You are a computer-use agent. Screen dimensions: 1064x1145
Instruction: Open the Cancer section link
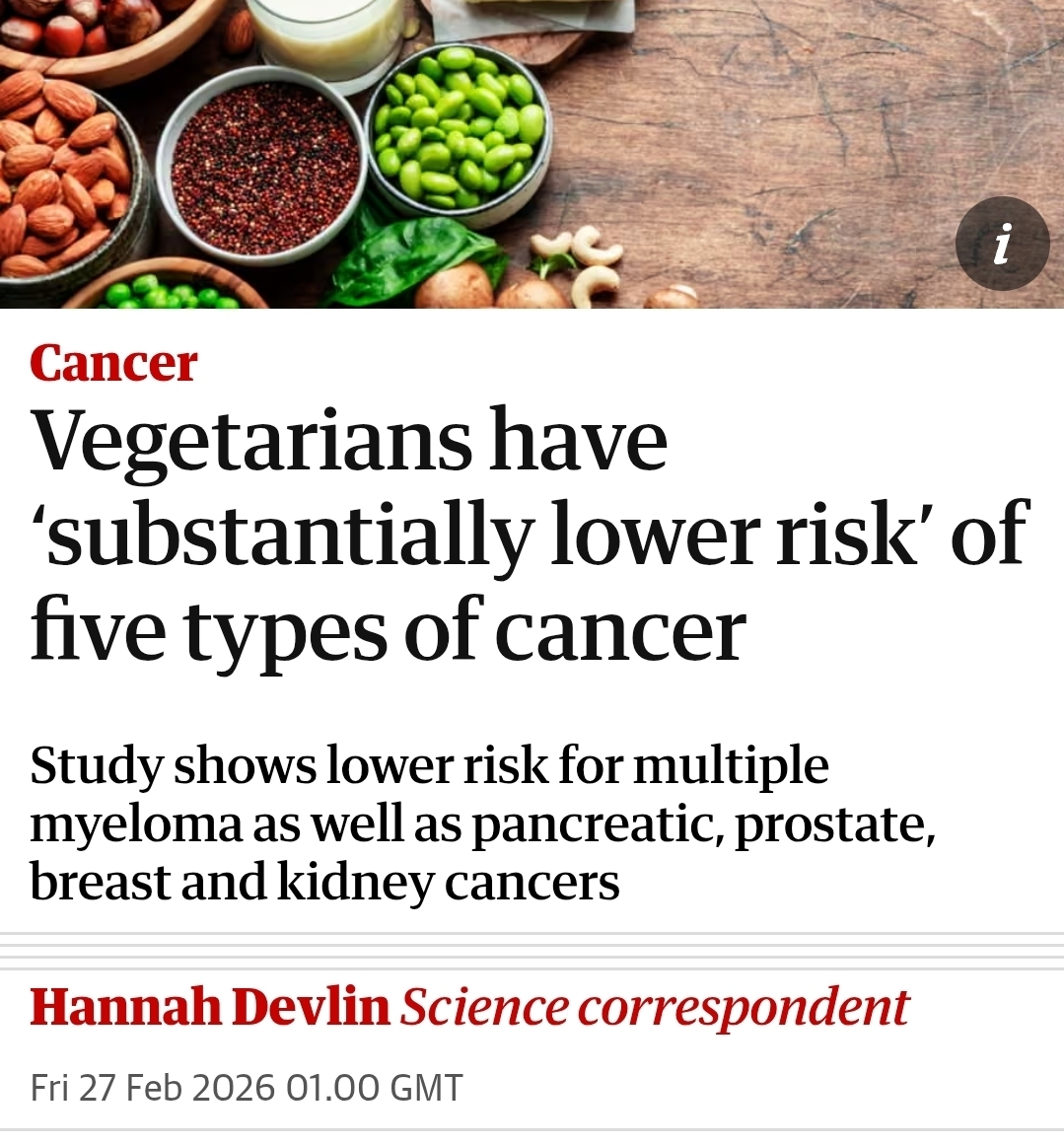coord(113,363)
